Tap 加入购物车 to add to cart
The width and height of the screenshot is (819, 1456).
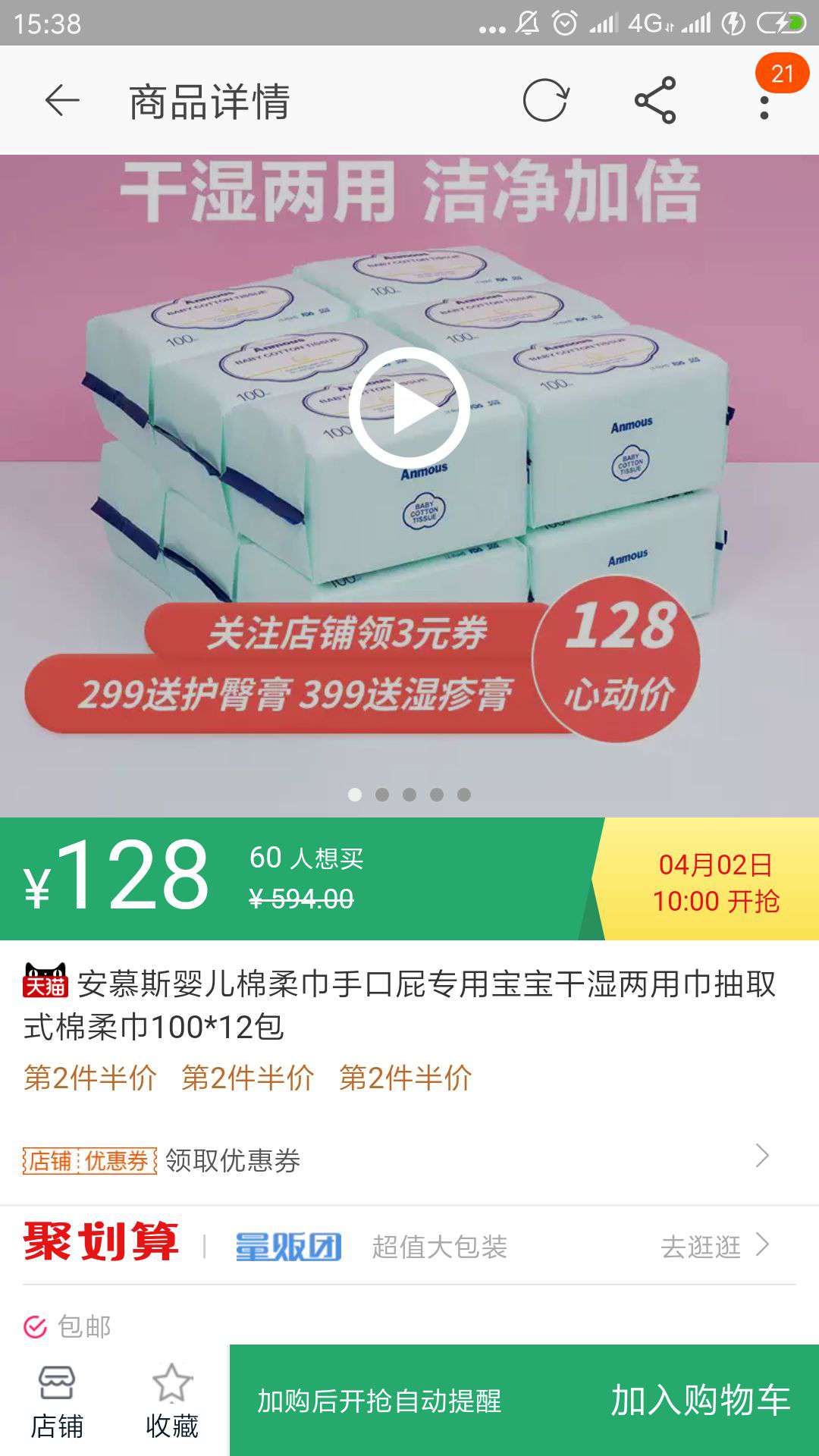pos(700,1400)
